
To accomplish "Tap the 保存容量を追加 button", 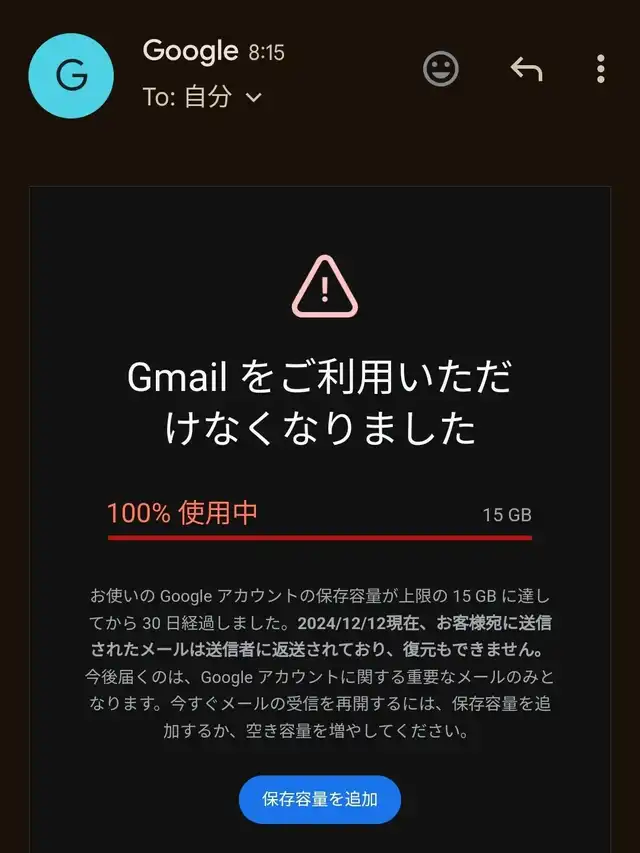I will pyautogui.click(x=320, y=799).
